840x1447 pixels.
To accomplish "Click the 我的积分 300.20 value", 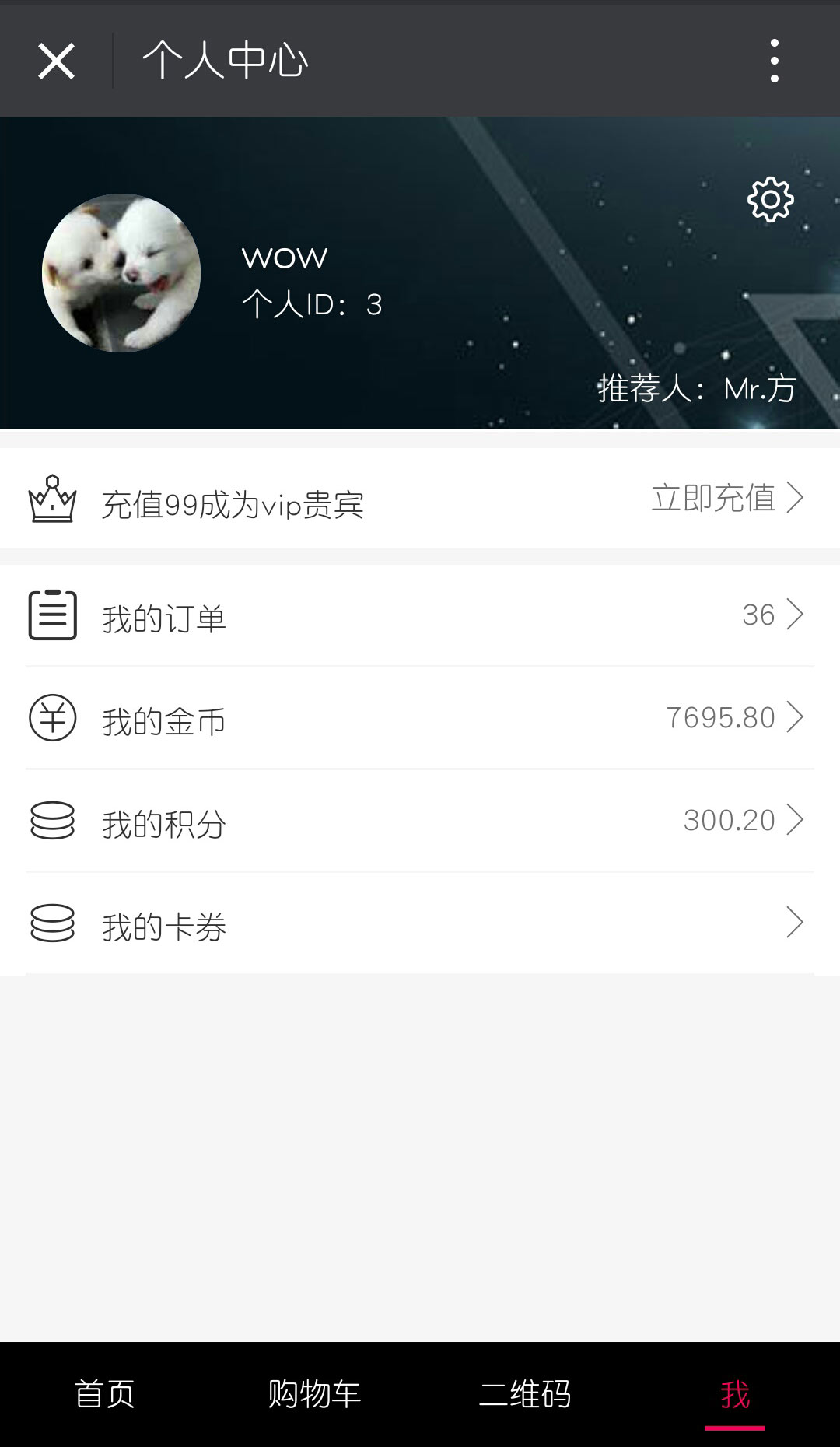I will [727, 821].
